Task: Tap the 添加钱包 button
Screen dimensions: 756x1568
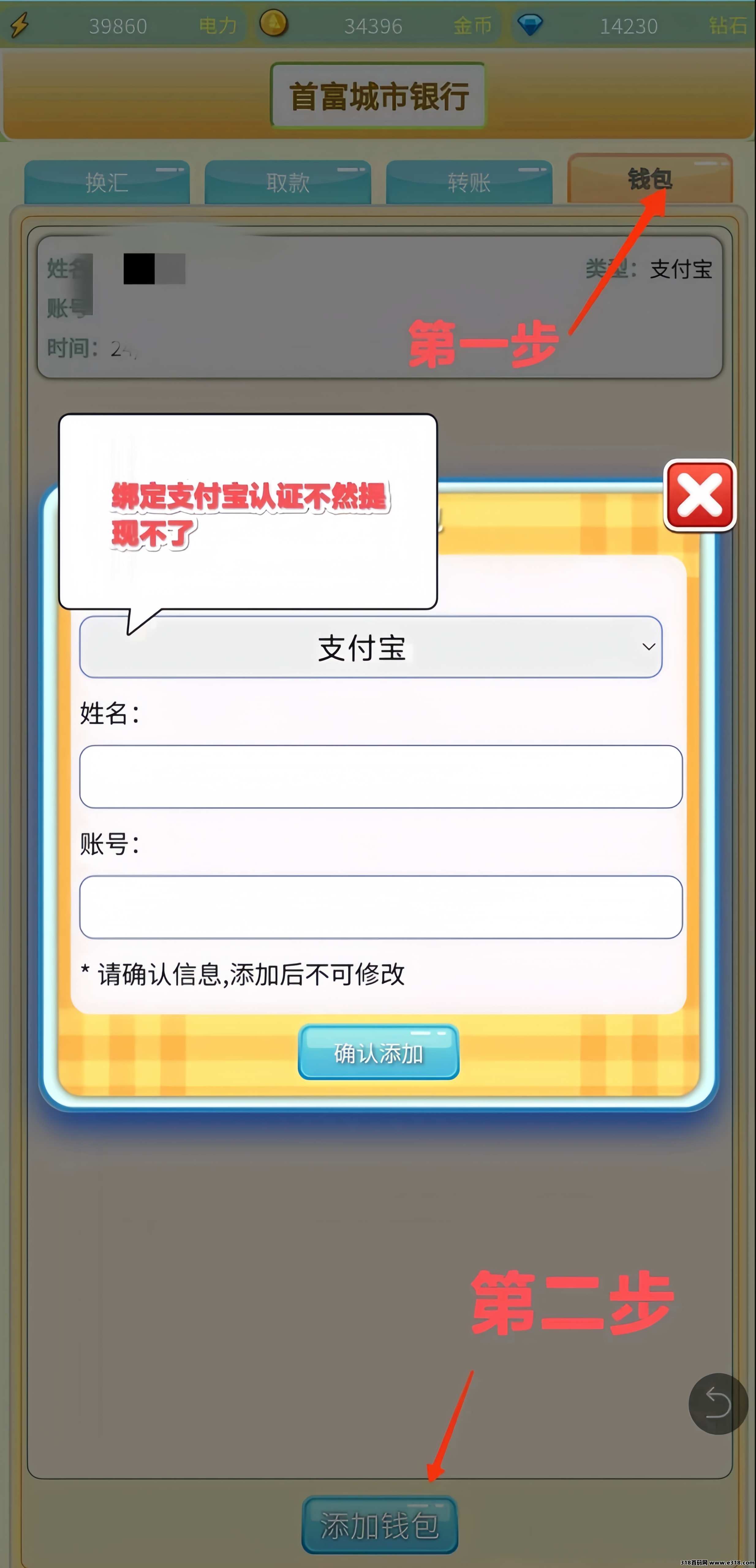Action: [380, 1525]
